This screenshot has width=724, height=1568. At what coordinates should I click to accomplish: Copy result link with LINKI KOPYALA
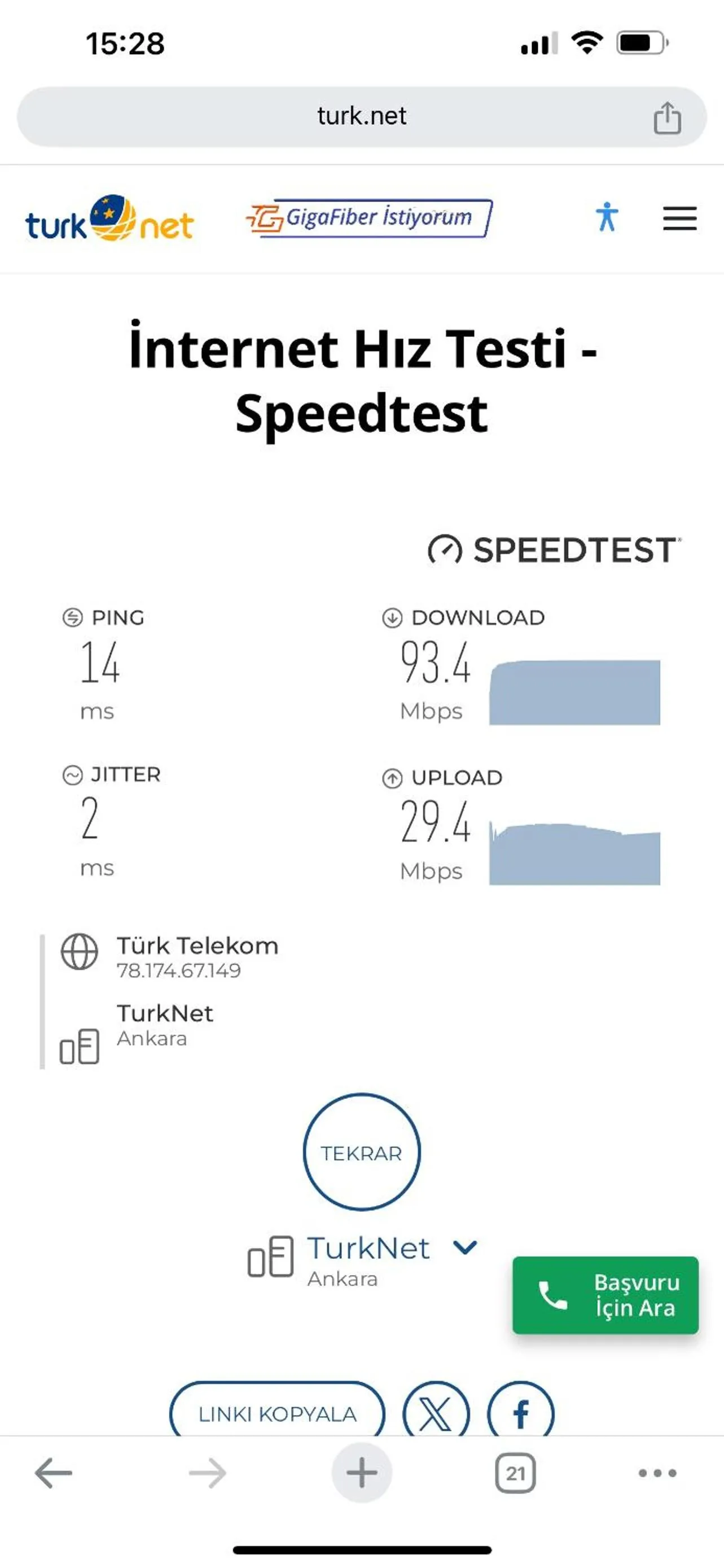[x=278, y=1413]
